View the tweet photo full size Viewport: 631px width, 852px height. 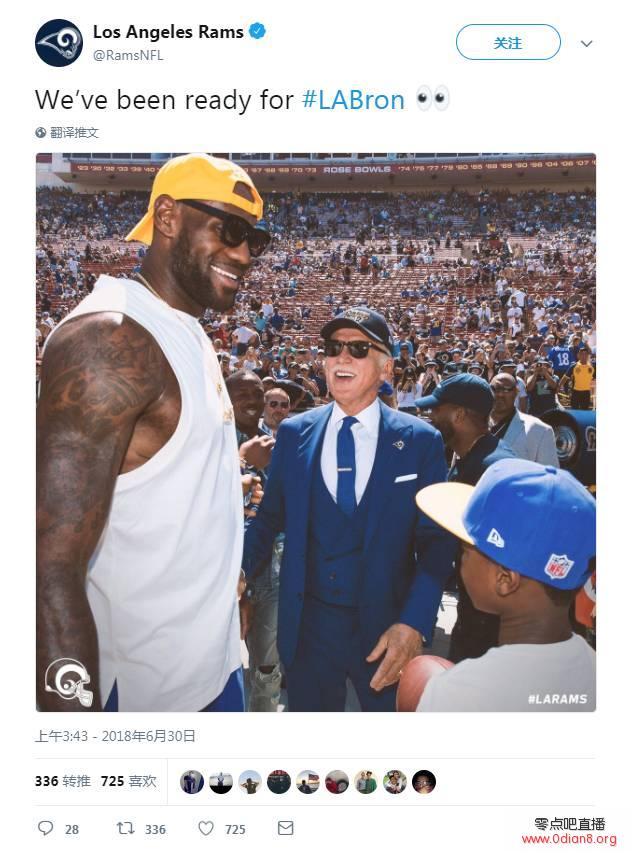316,432
